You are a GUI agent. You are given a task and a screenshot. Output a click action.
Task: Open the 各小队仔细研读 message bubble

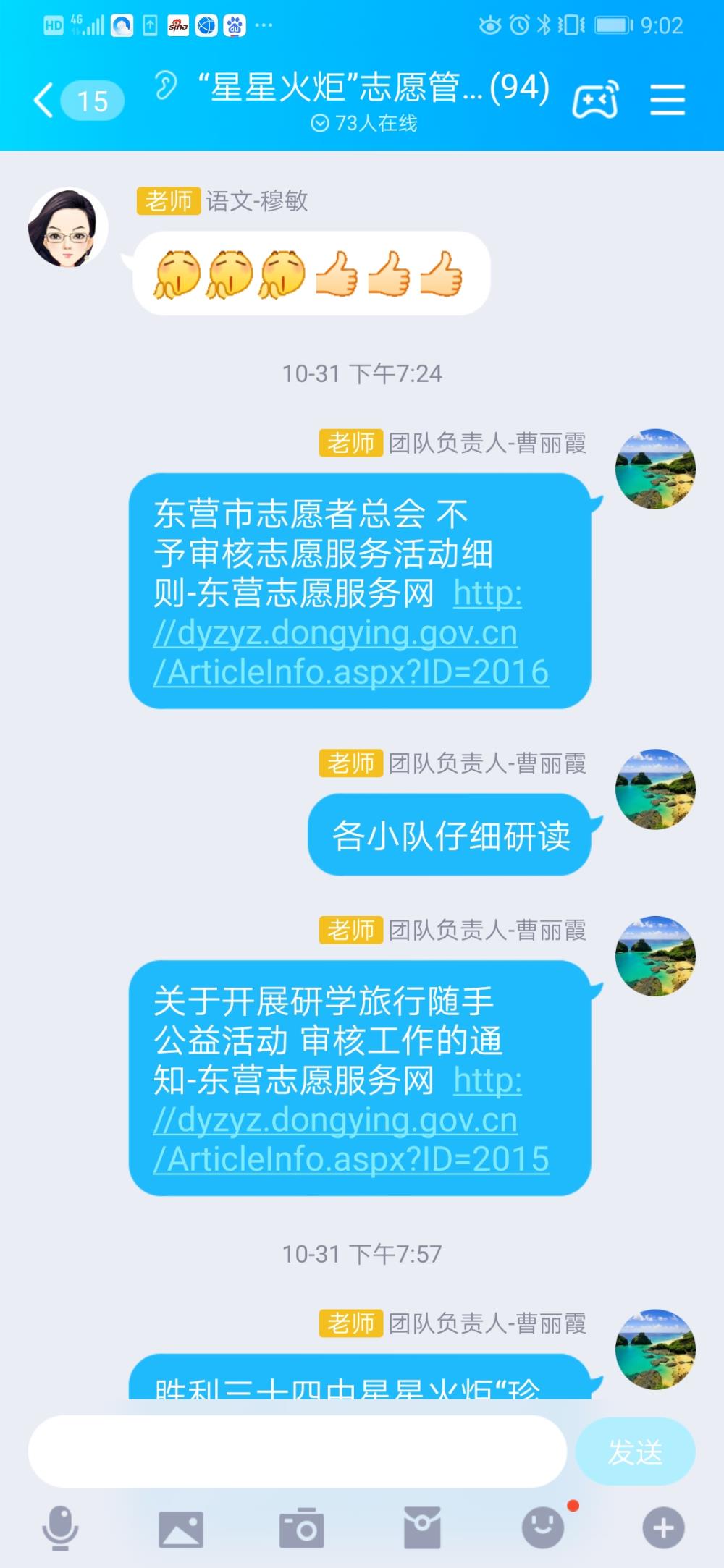coord(450,835)
